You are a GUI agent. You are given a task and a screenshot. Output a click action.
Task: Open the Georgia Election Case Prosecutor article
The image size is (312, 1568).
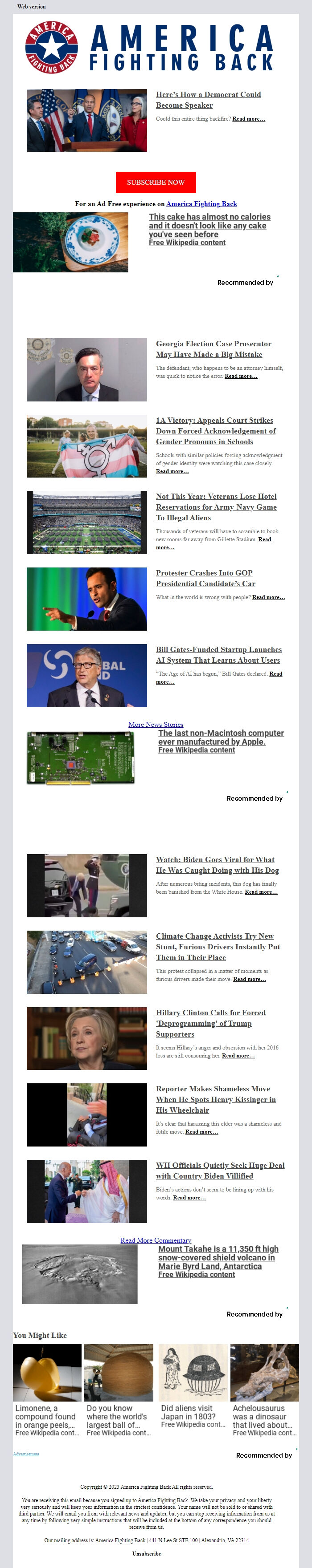213,349
